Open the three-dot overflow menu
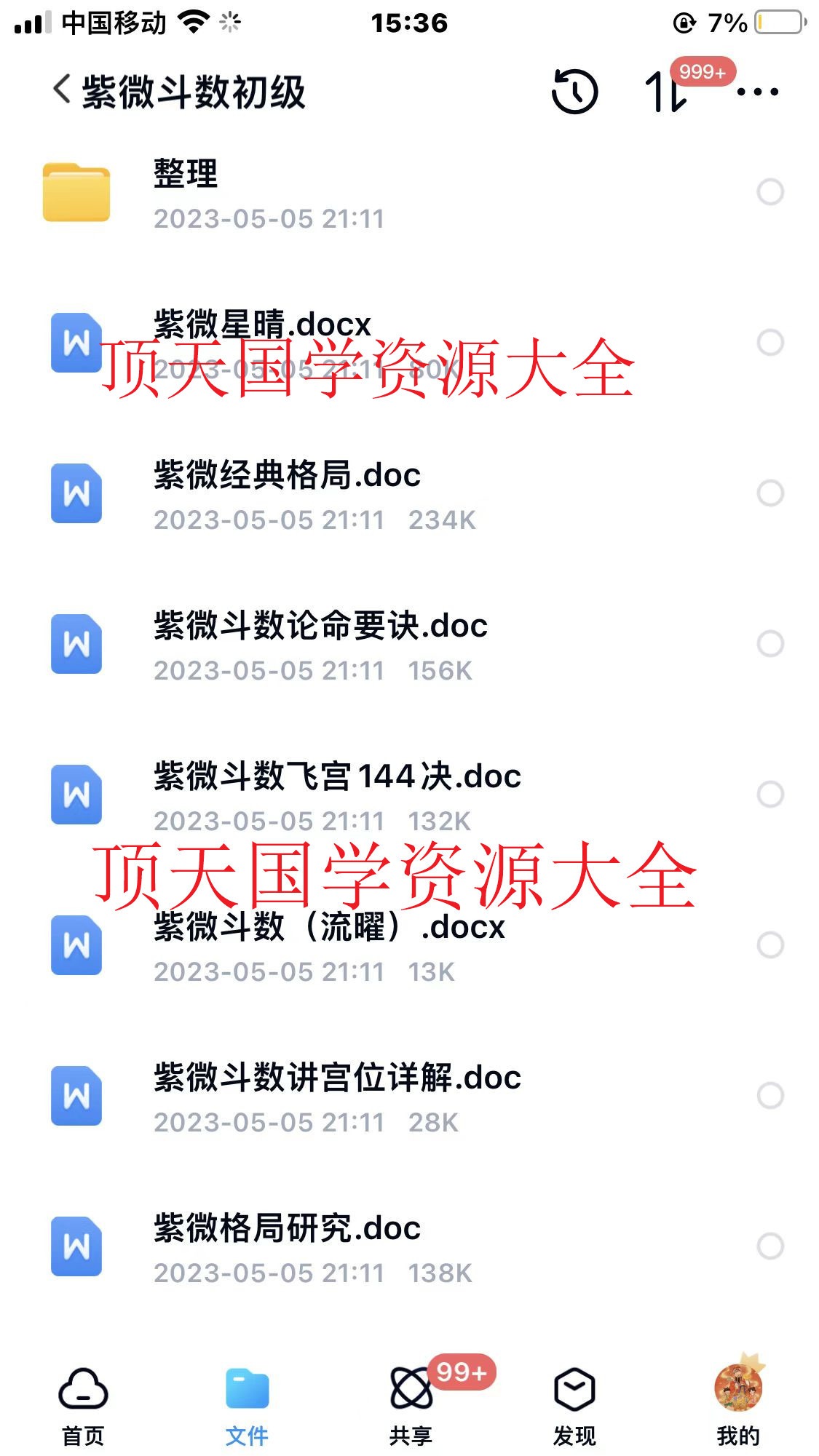The height and width of the screenshot is (1456, 819). pyautogui.click(x=757, y=92)
